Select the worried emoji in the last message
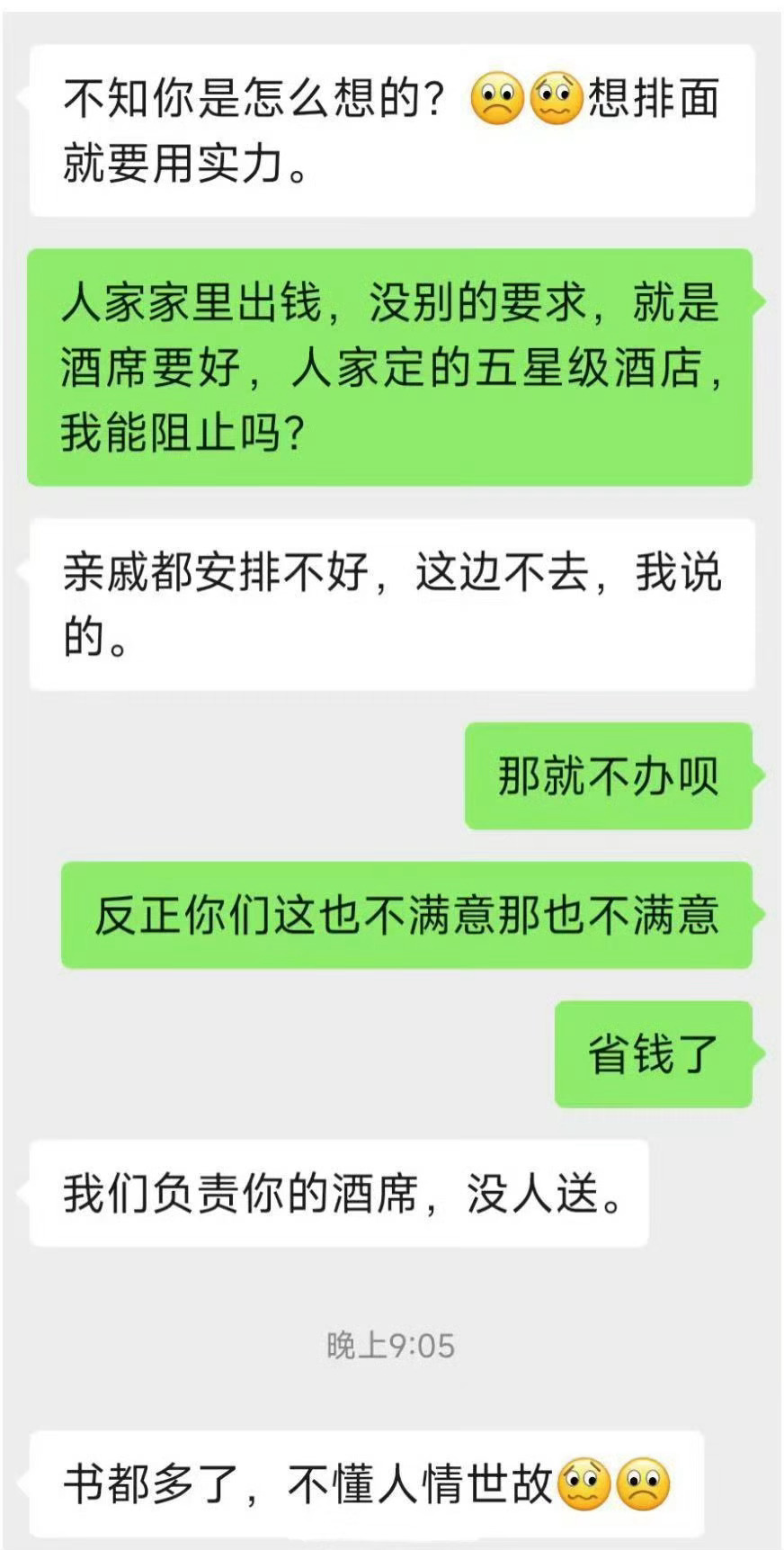Image resolution: width=784 pixels, height=1550 pixels. click(x=582, y=1484)
